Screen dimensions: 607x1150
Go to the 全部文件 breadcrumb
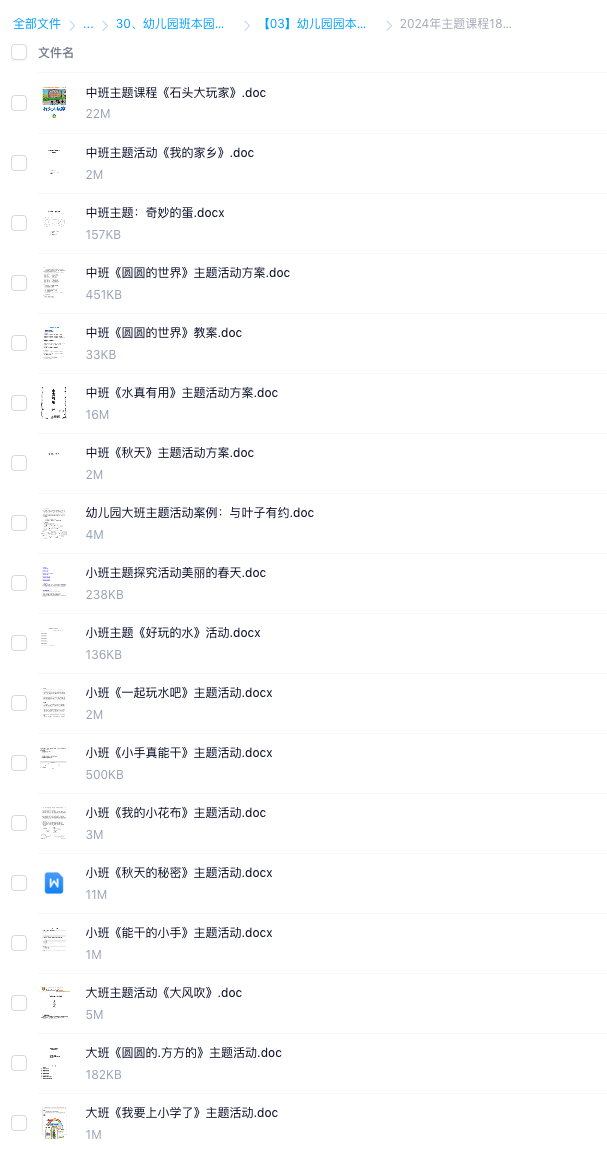[x=37, y=24]
